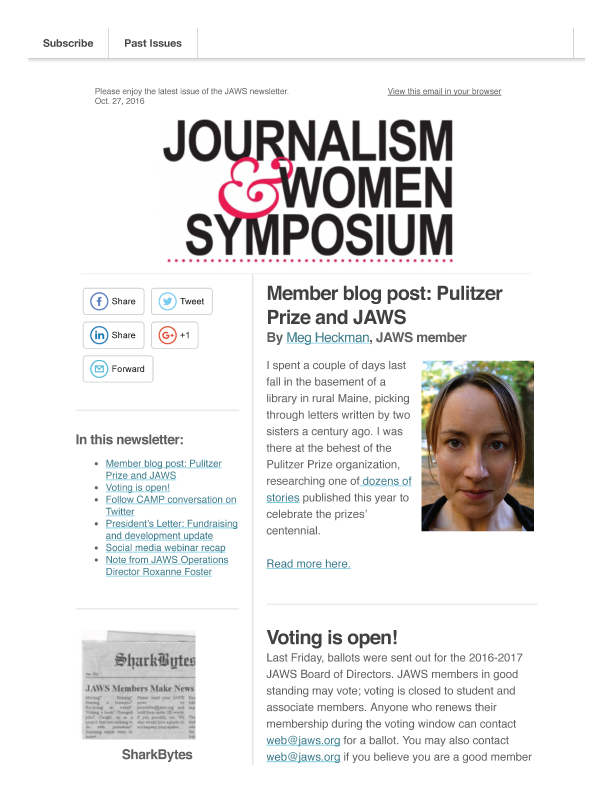Share the newsletter on LinkedIn
Viewport: 612px width, 792px height.
(113, 335)
